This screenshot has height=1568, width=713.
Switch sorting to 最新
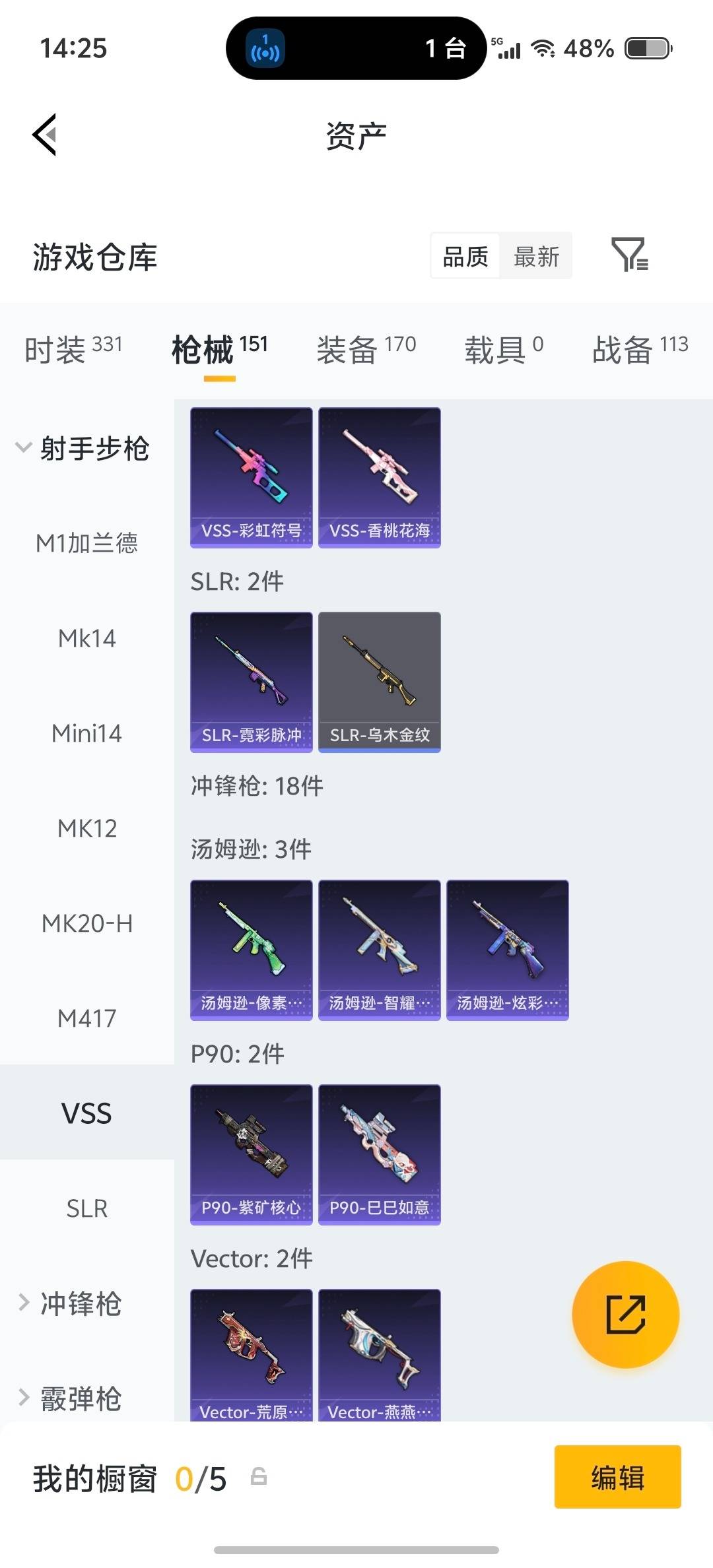(x=536, y=255)
